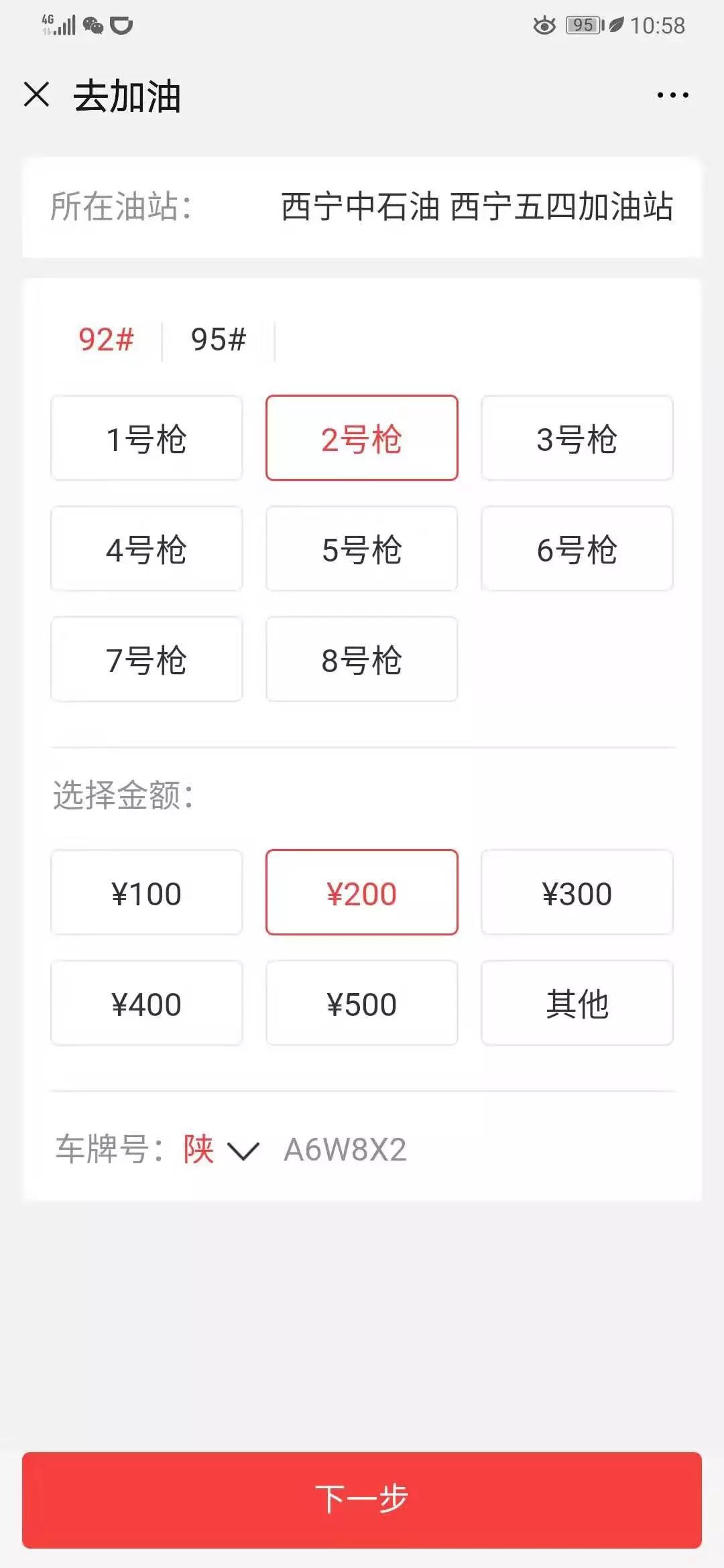The image size is (724, 1568).
Task: Expand the 陕 province dropdown
Action: pyautogui.click(x=221, y=1150)
